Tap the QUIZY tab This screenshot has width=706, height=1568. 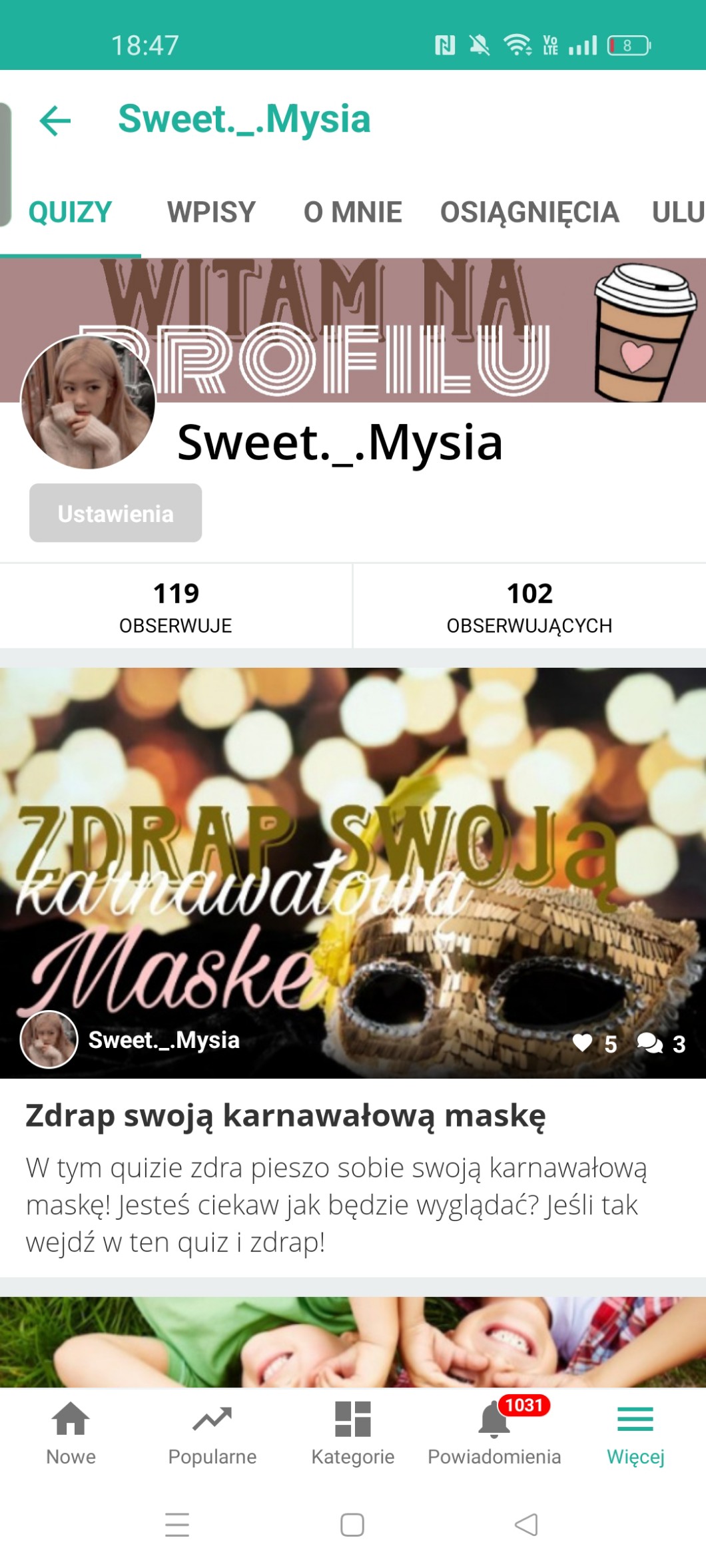click(70, 212)
